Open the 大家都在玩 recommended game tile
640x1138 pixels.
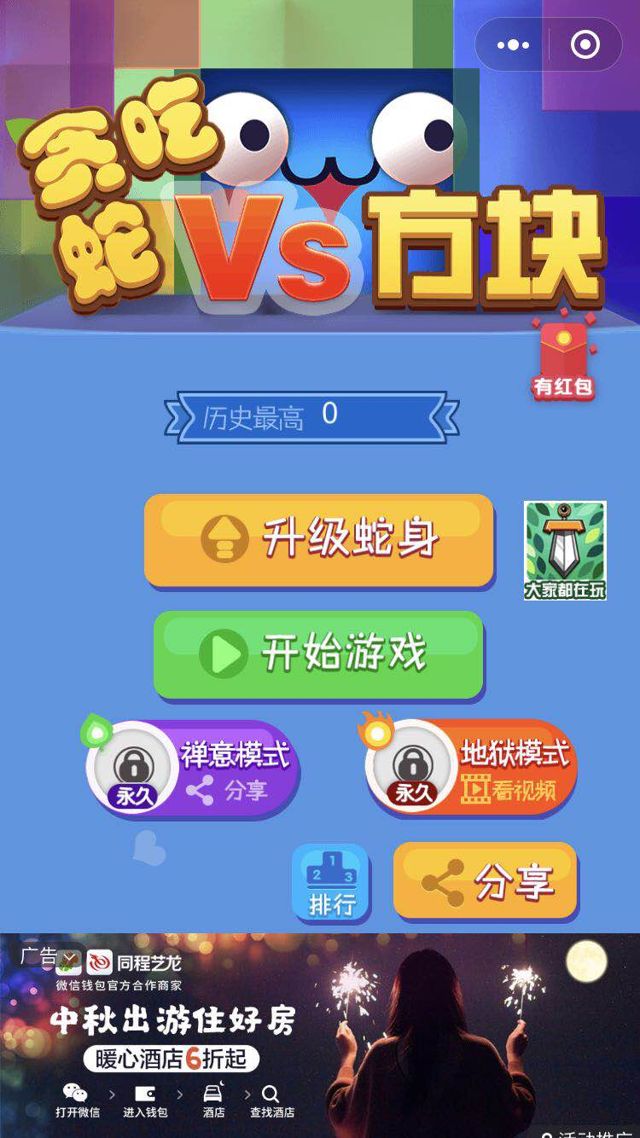tap(565, 550)
